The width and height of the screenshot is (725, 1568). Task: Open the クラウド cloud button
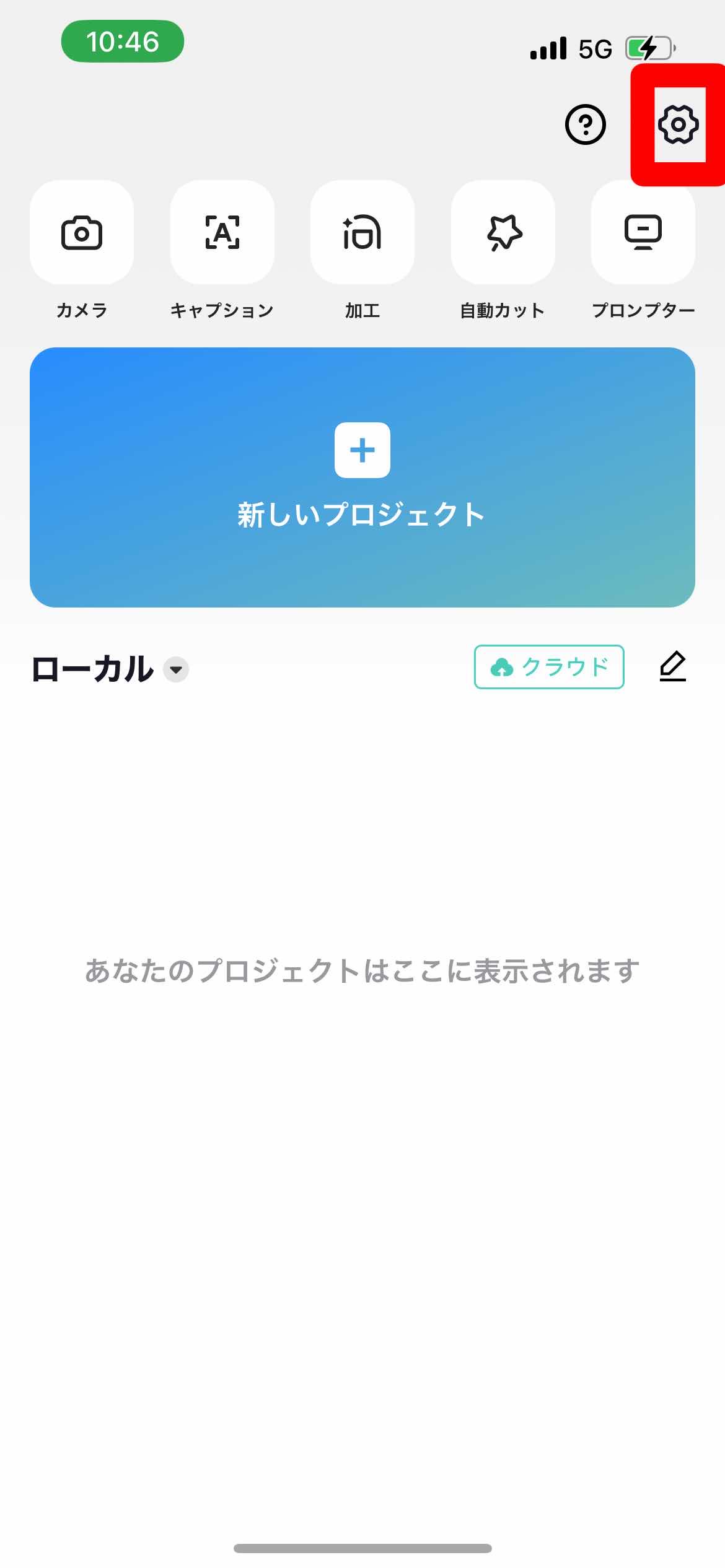tap(549, 667)
